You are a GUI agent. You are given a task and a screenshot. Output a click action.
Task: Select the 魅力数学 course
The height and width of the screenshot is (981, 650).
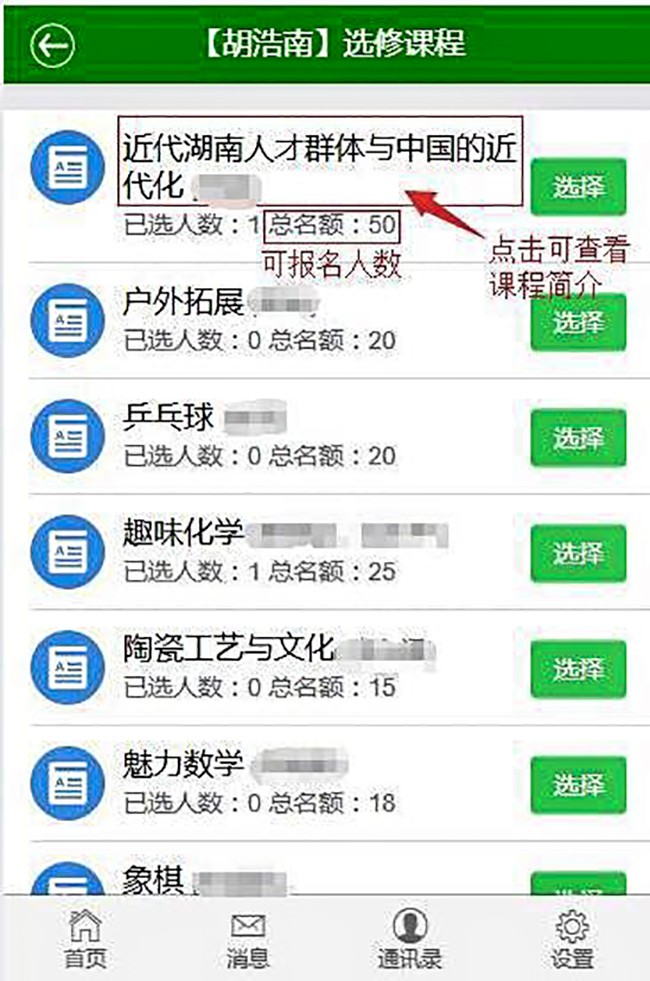577,784
